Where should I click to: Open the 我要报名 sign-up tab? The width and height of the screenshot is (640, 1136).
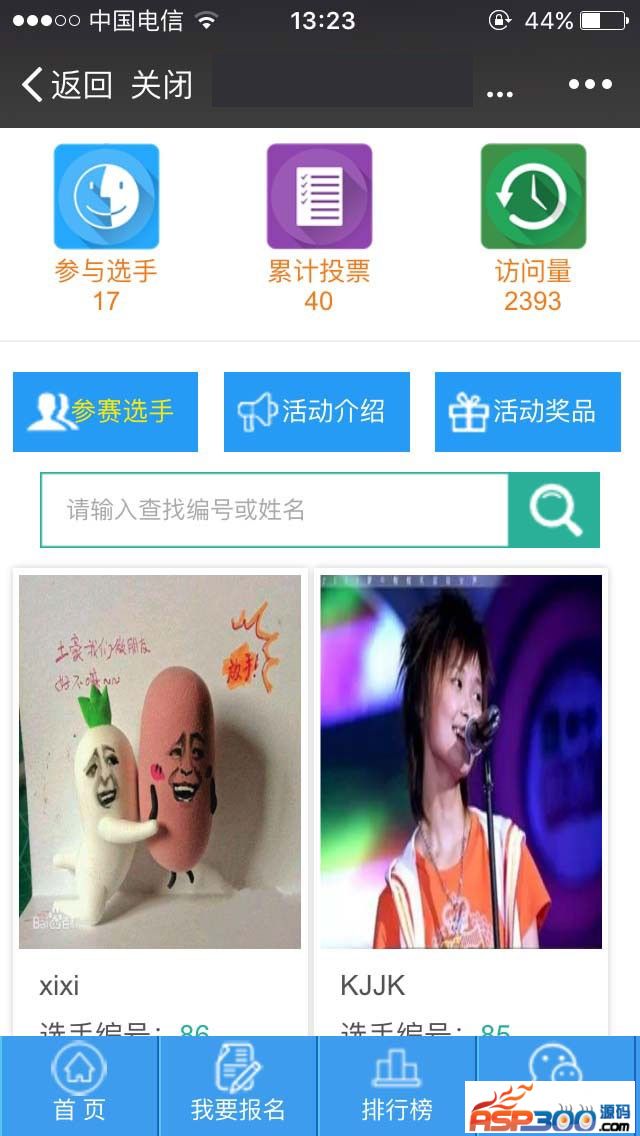pos(238,1085)
